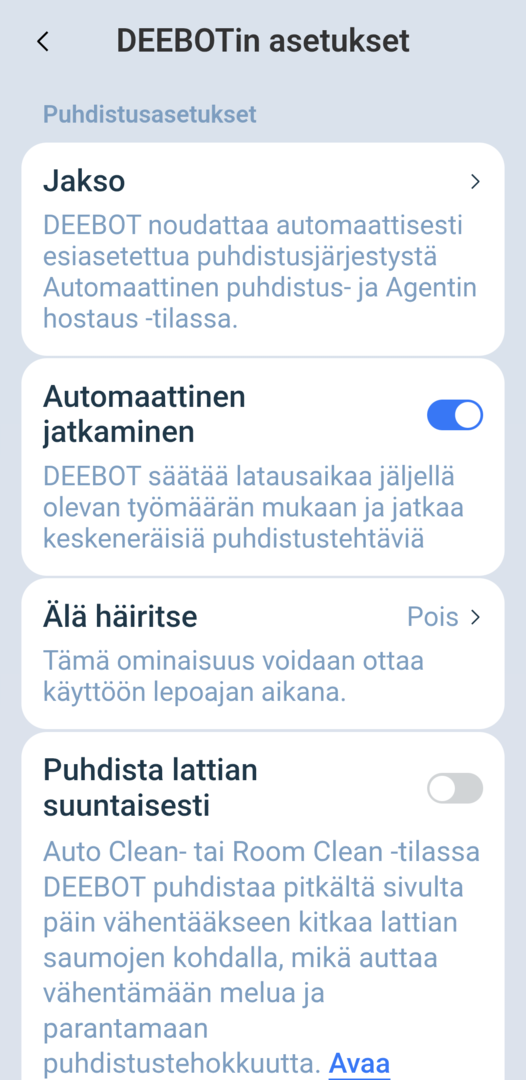Follow the Avaa link
Image resolution: width=526 pixels, height=1080 pixels.
pyautogui.click(x=359, y=1063)
